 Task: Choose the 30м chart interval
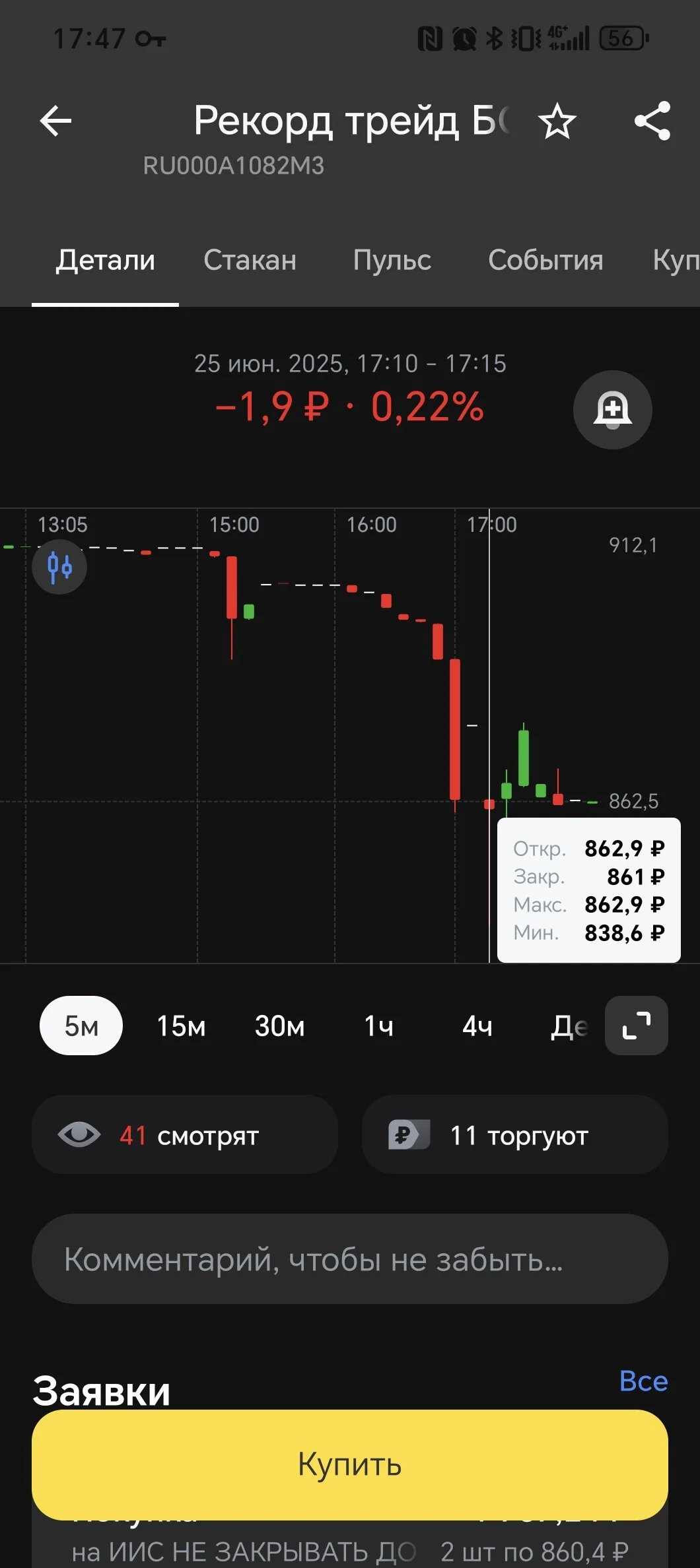pyautogui.click(x=280, y=1026)
